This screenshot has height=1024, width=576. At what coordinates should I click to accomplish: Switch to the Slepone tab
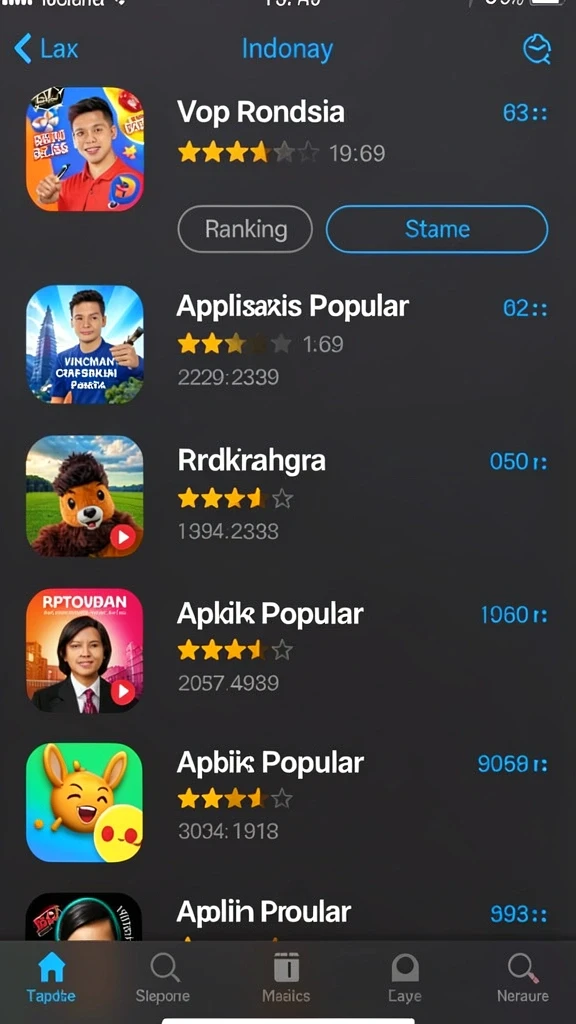[x=163, y=978]
